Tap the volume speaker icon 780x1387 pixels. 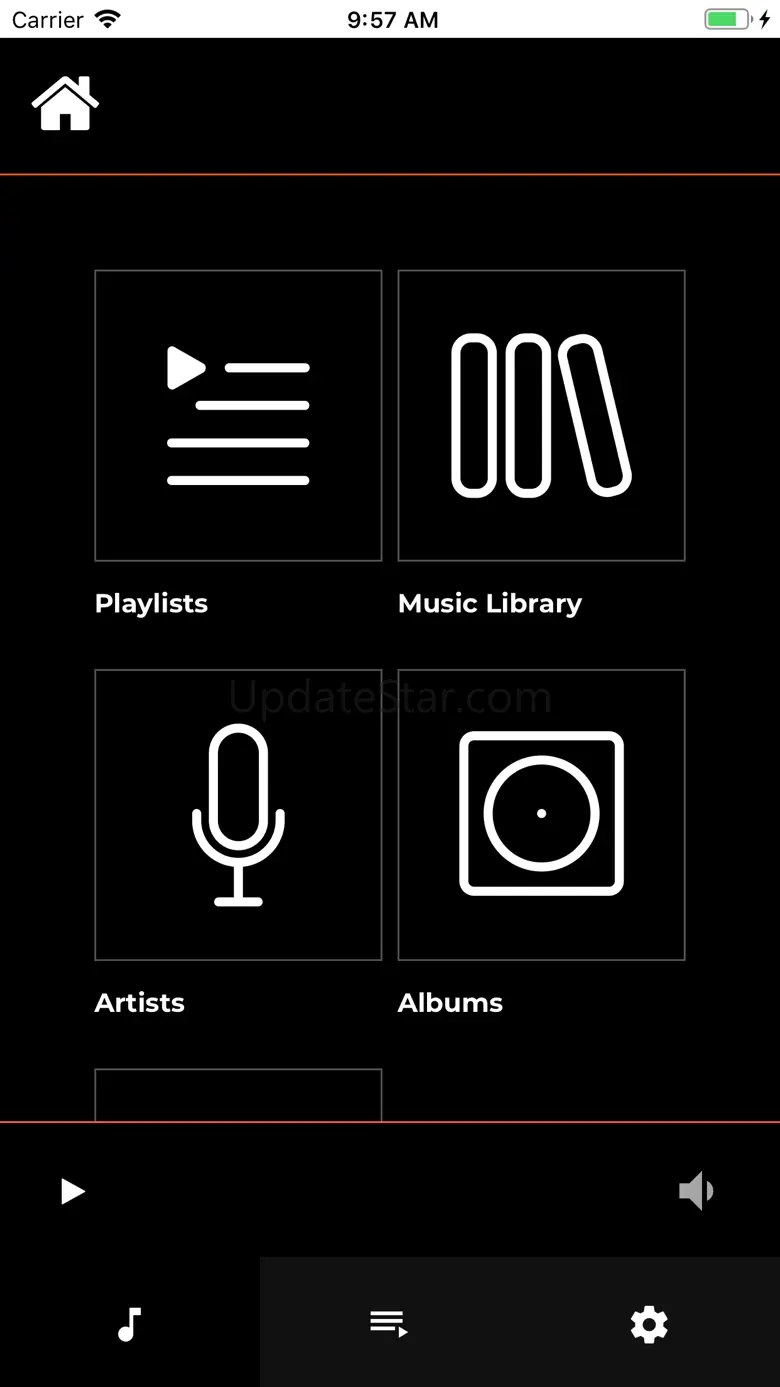696,1191
